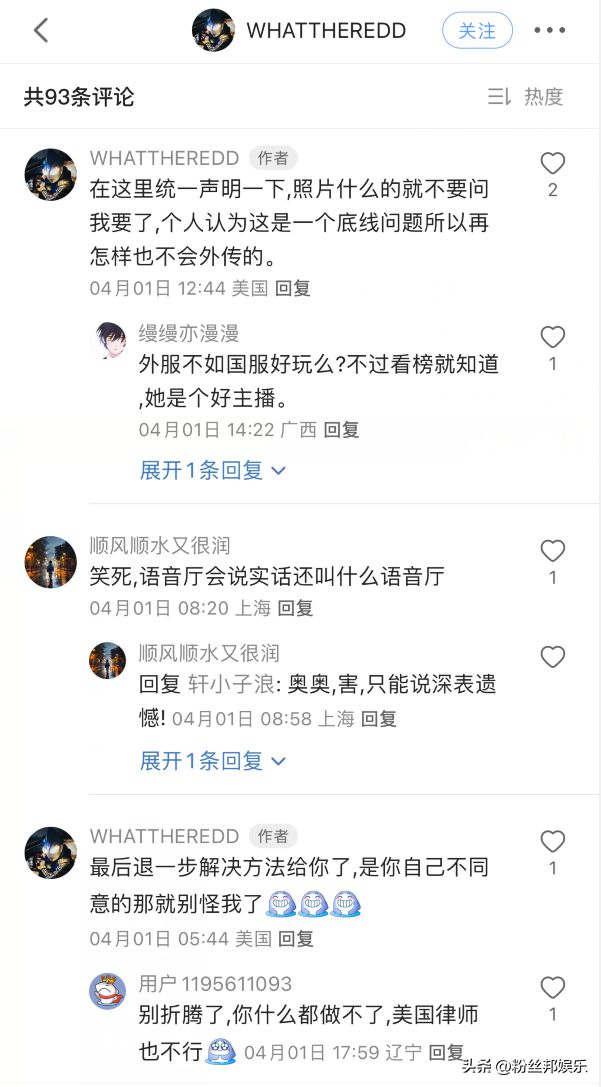Like WHATTHEREDD's 05:44 comment
The height and width of the screenshot is (1087, 601).
point(552,842)
